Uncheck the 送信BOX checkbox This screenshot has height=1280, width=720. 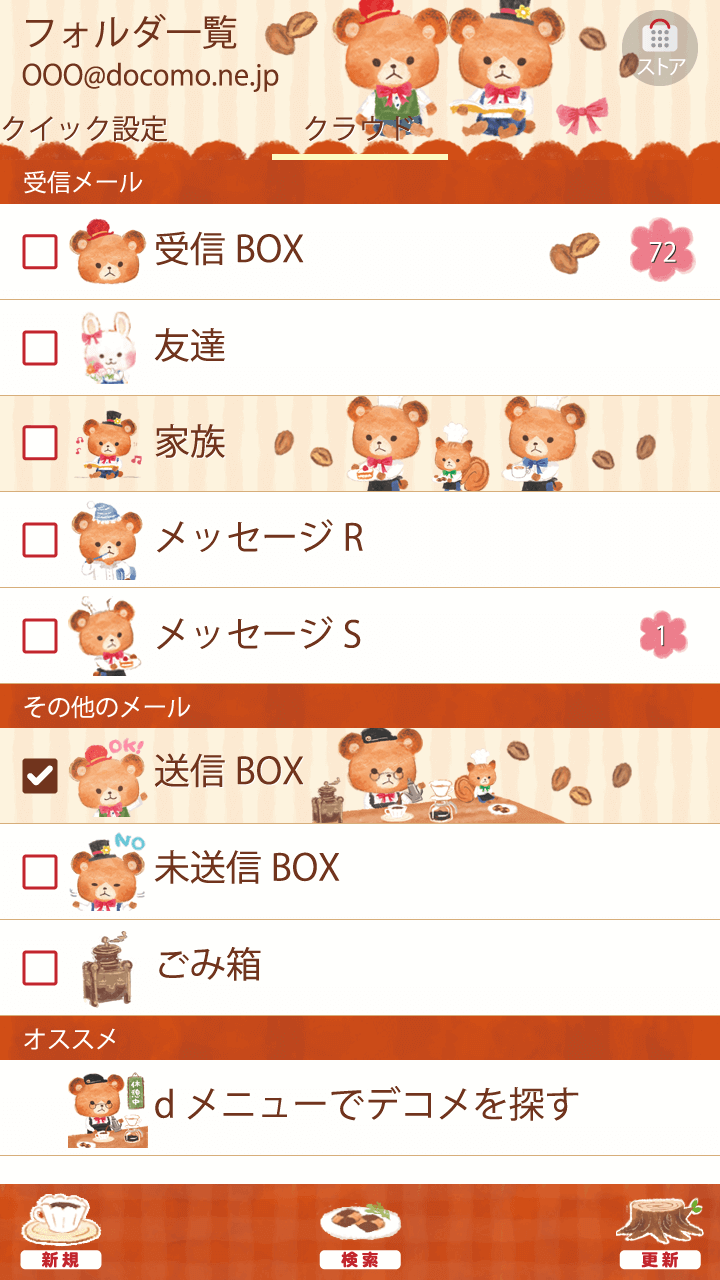[x=40, y=776]
